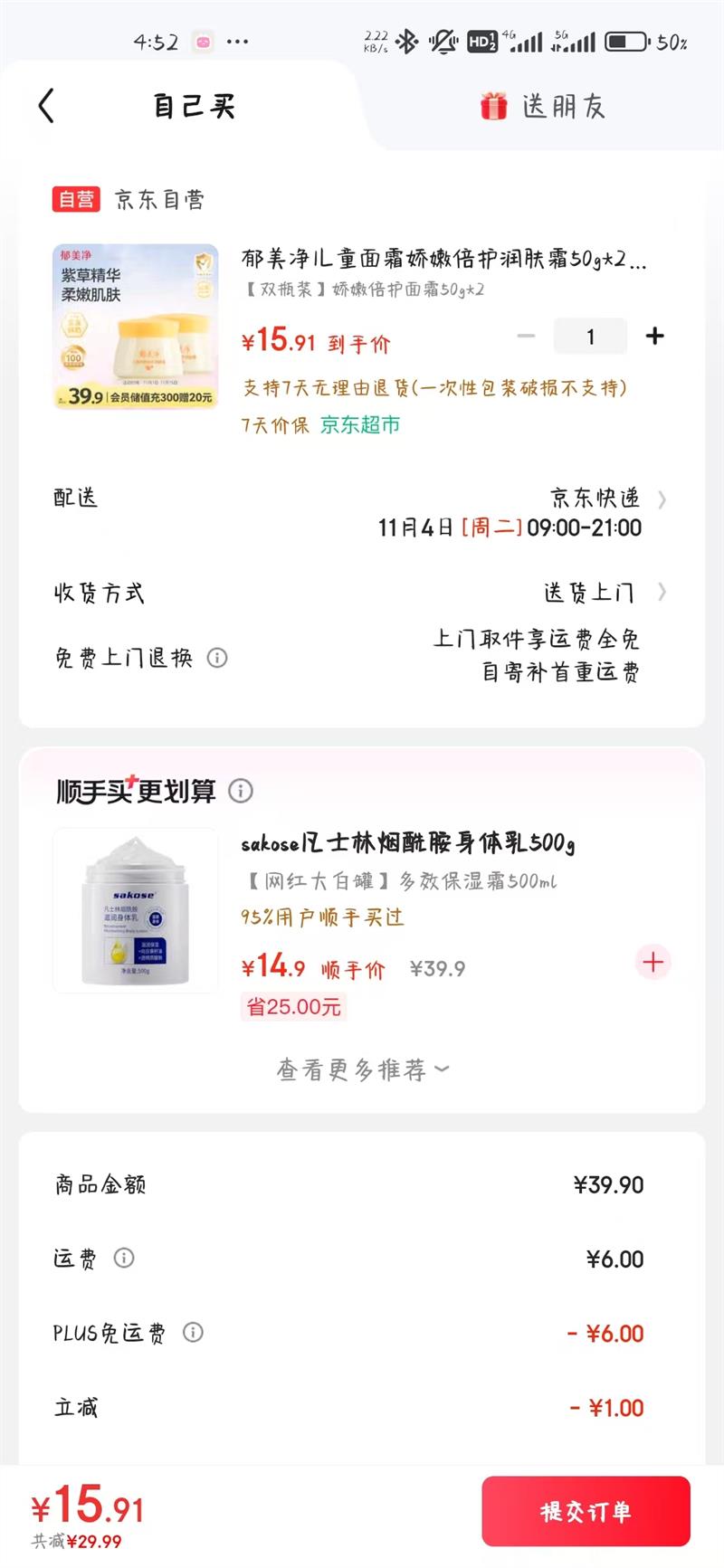Switch to the 送朋友 tab
The height and width of the screenshot is (1568, 724).
tap(543, 107)
